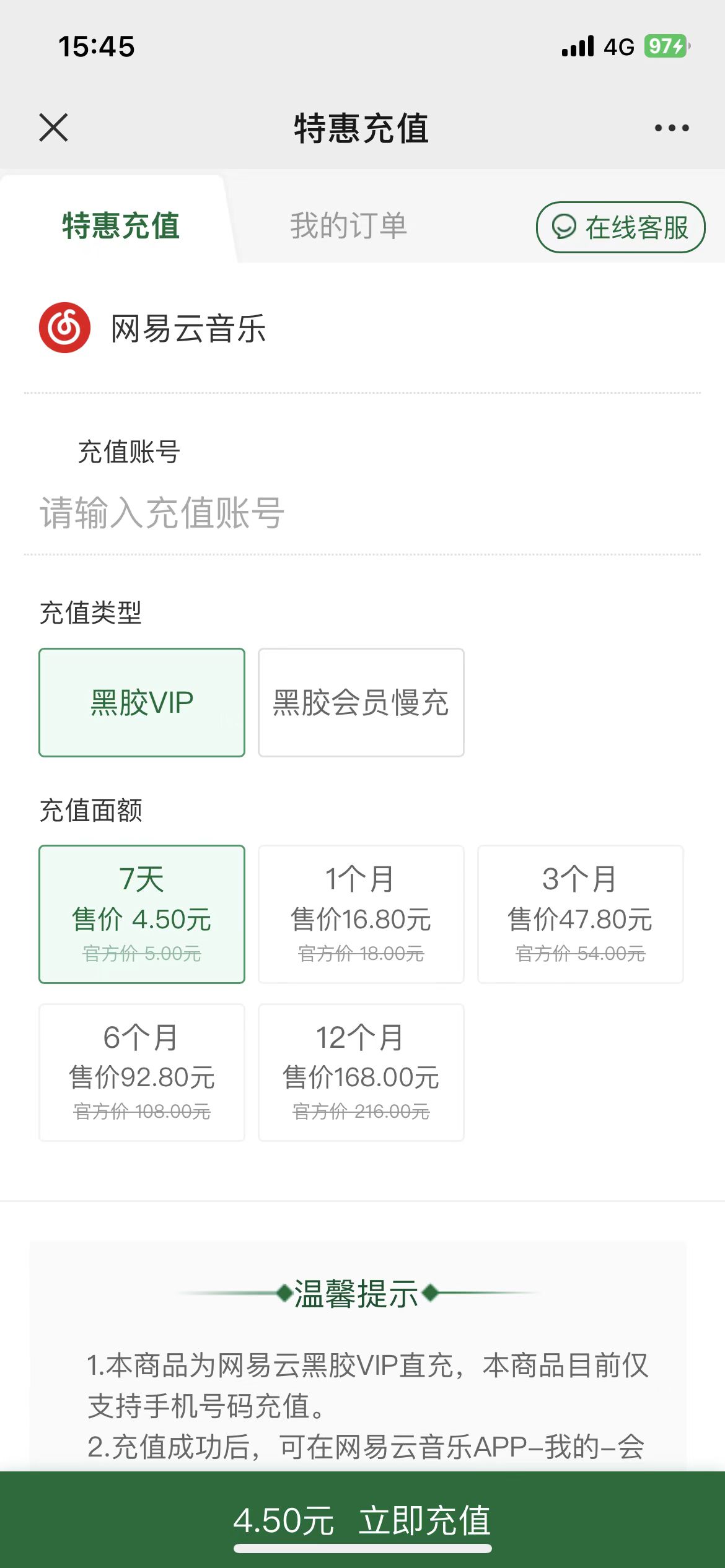Contact 在线客服 support
Image resolution: width=725 pixels, height=1568 pixels.
(620, 227)
